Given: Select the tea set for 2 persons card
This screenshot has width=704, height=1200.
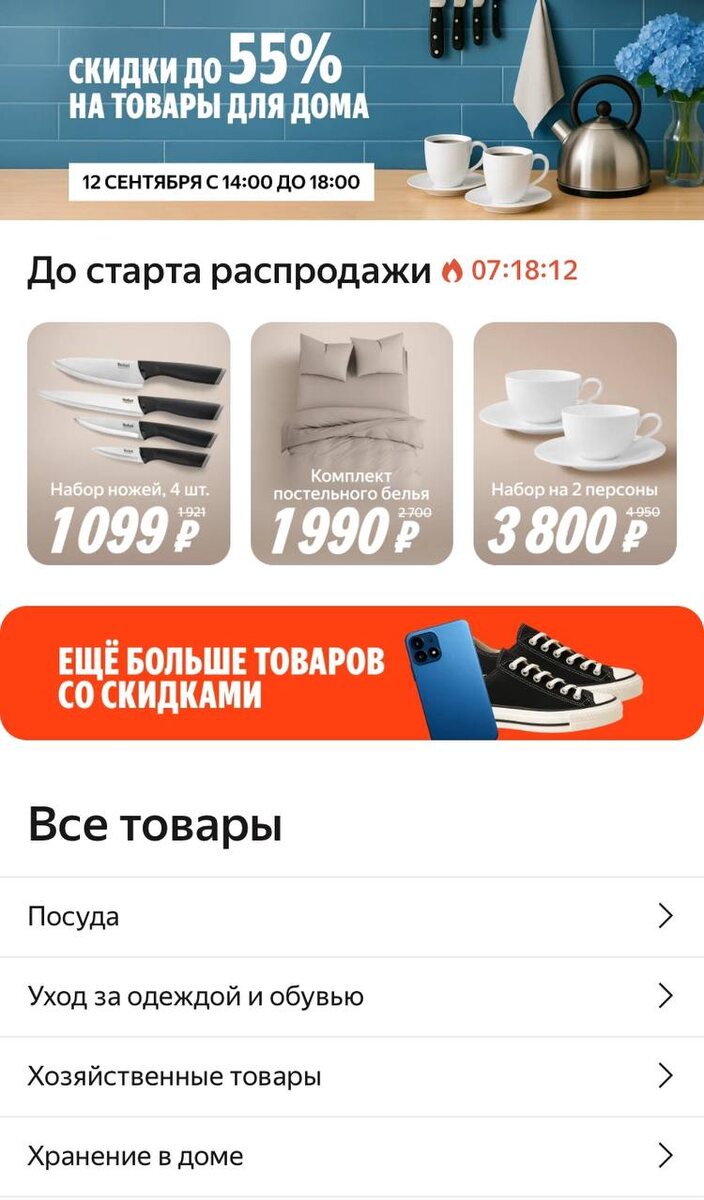Looking at the screenshot, I should [x=574, y=443].
